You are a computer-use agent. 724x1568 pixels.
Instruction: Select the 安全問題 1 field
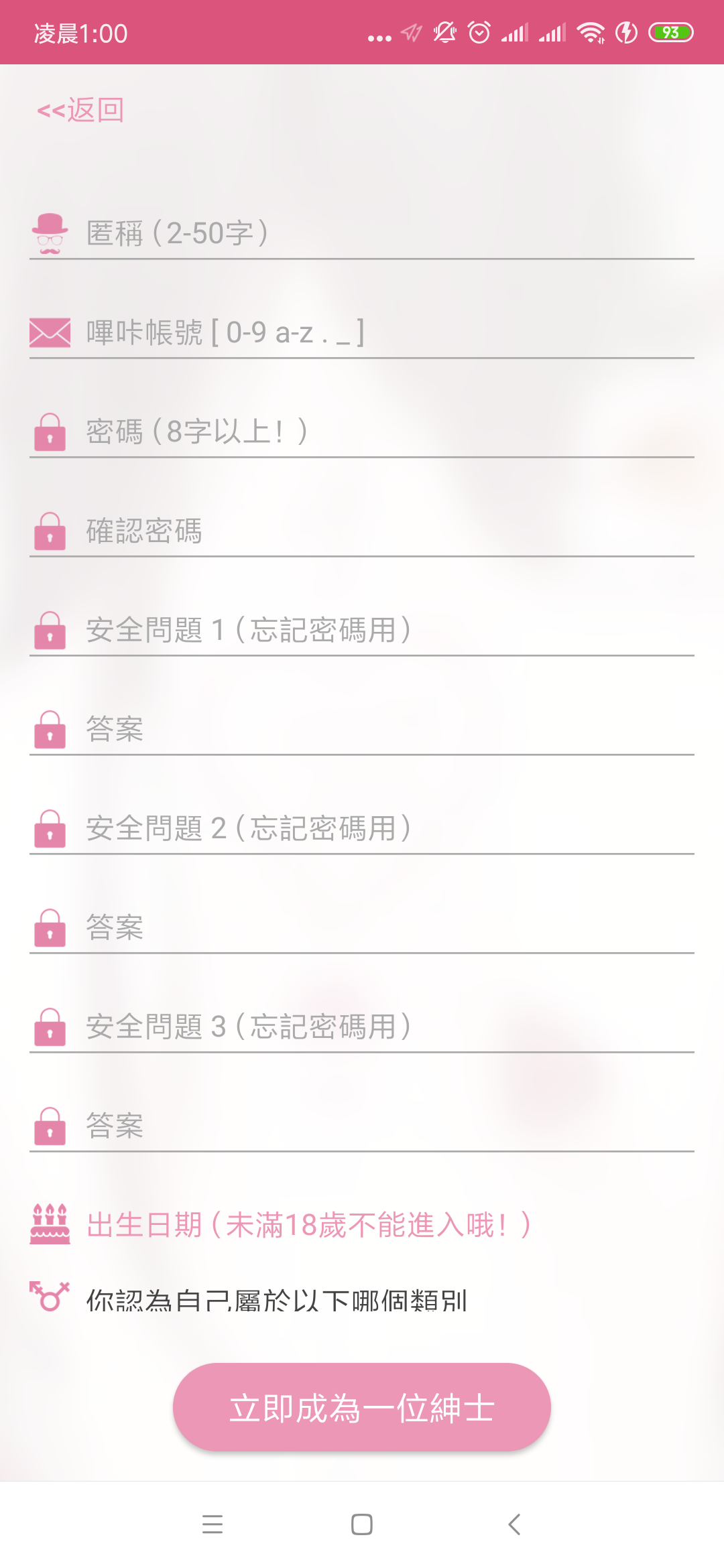click(x=389, y=630)
